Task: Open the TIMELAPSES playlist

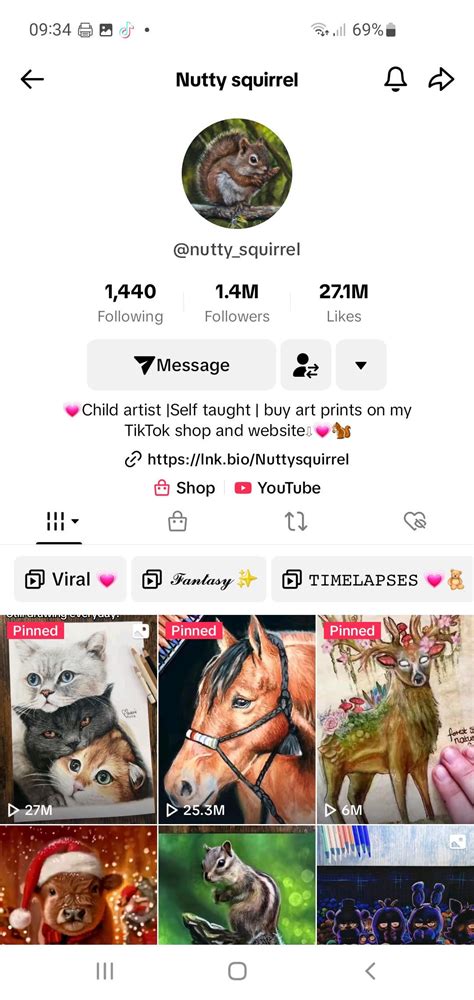Action: (x=372, y=579)
